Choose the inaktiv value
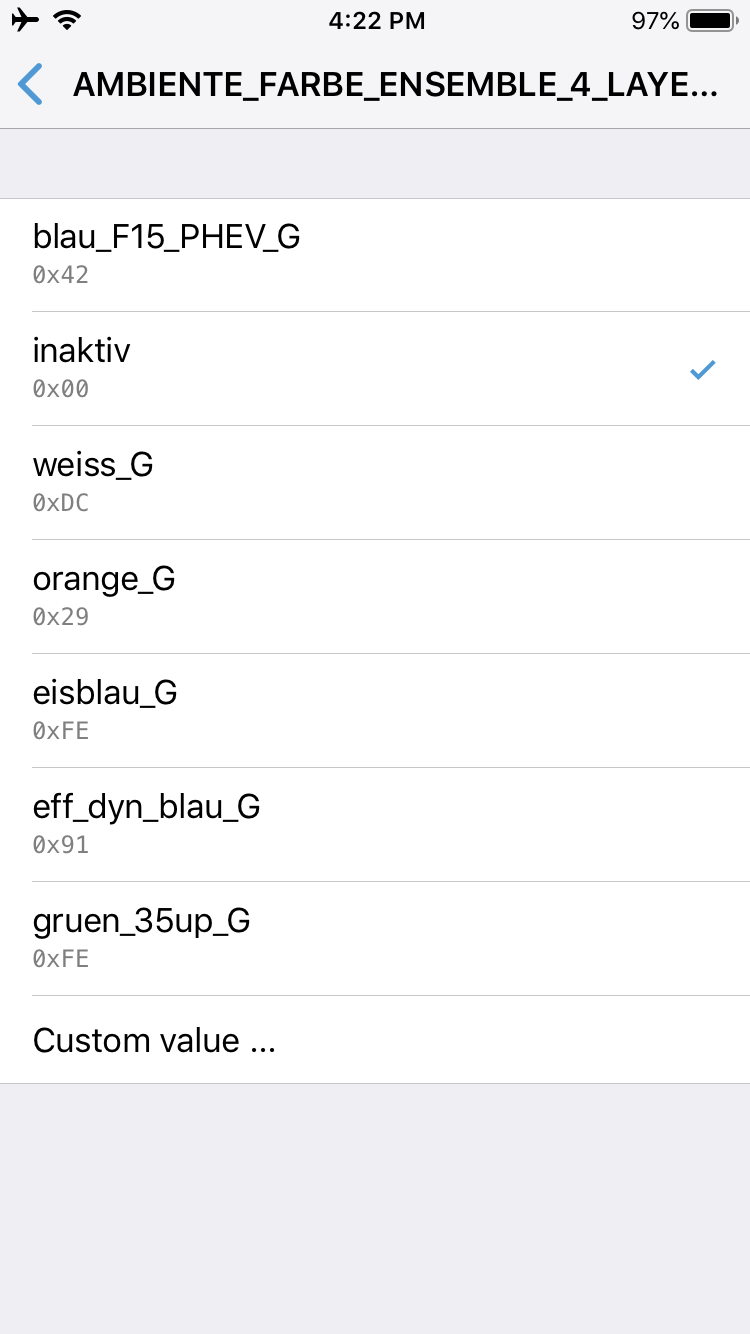The width and height of the screenshot is (750, 1334). coord(375,369)
